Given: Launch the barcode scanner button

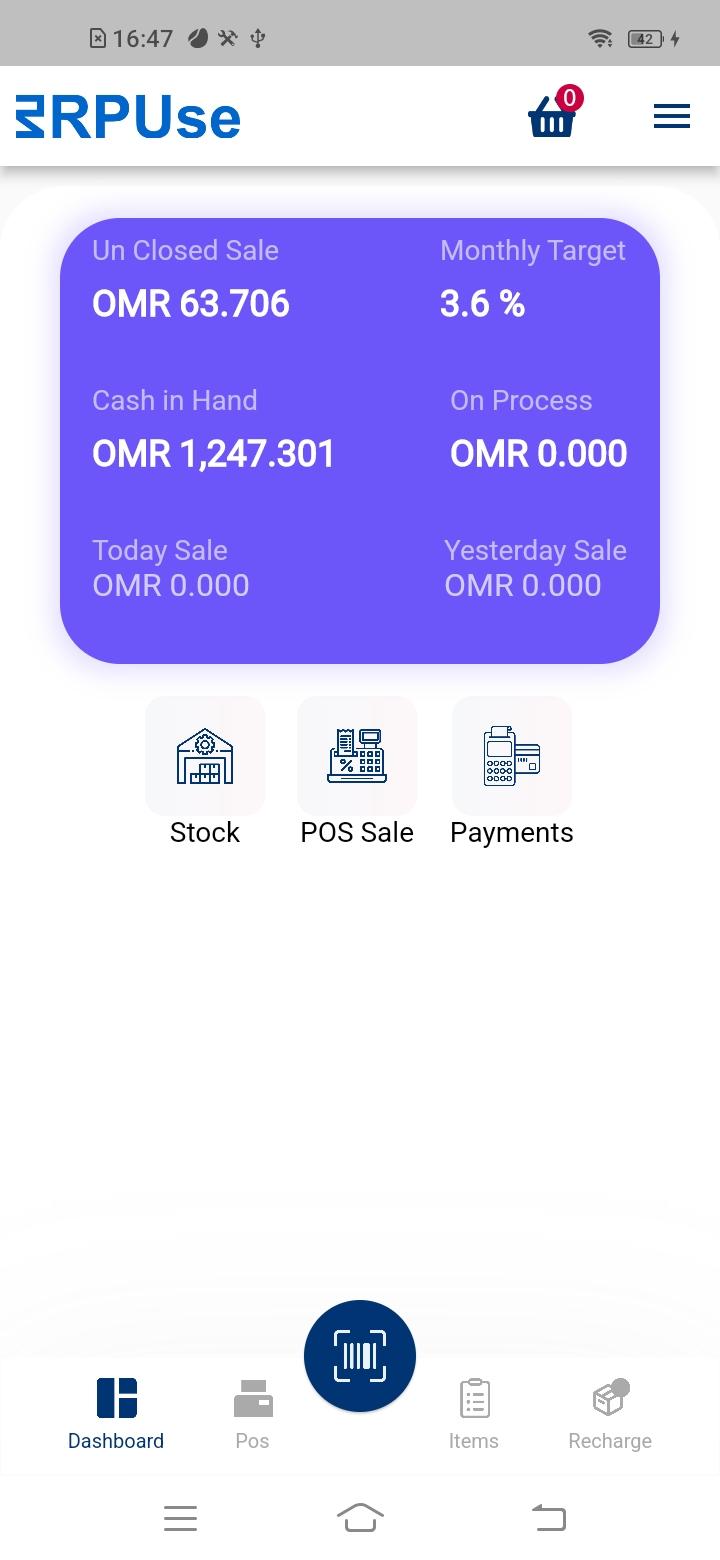Looking at the screenshot, I should click(x=360, y=1356).
